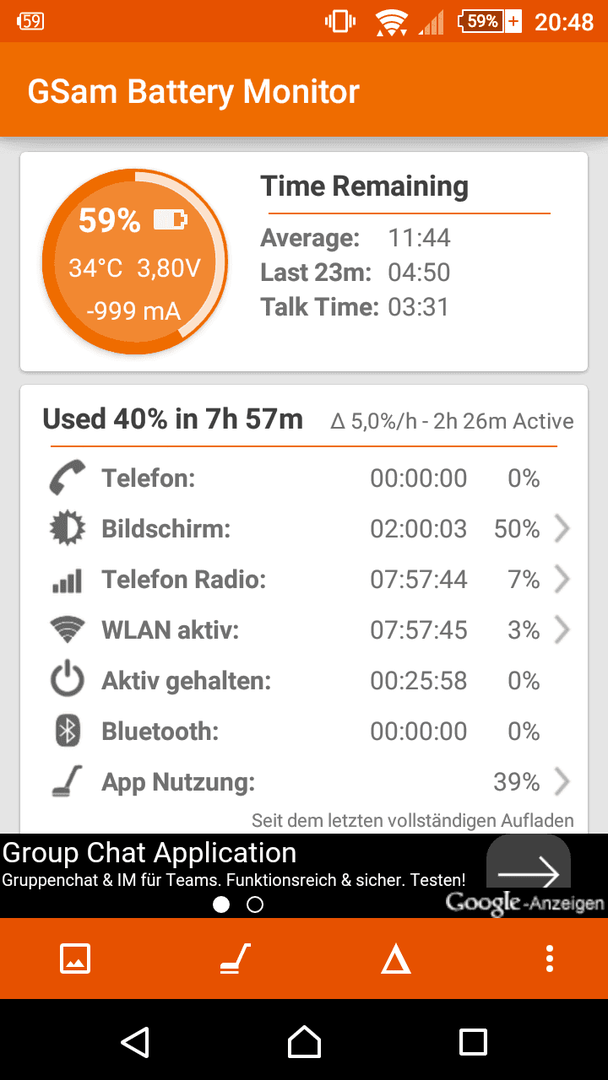Go to the home screen
The image size is (608, 1080).
304,1041
